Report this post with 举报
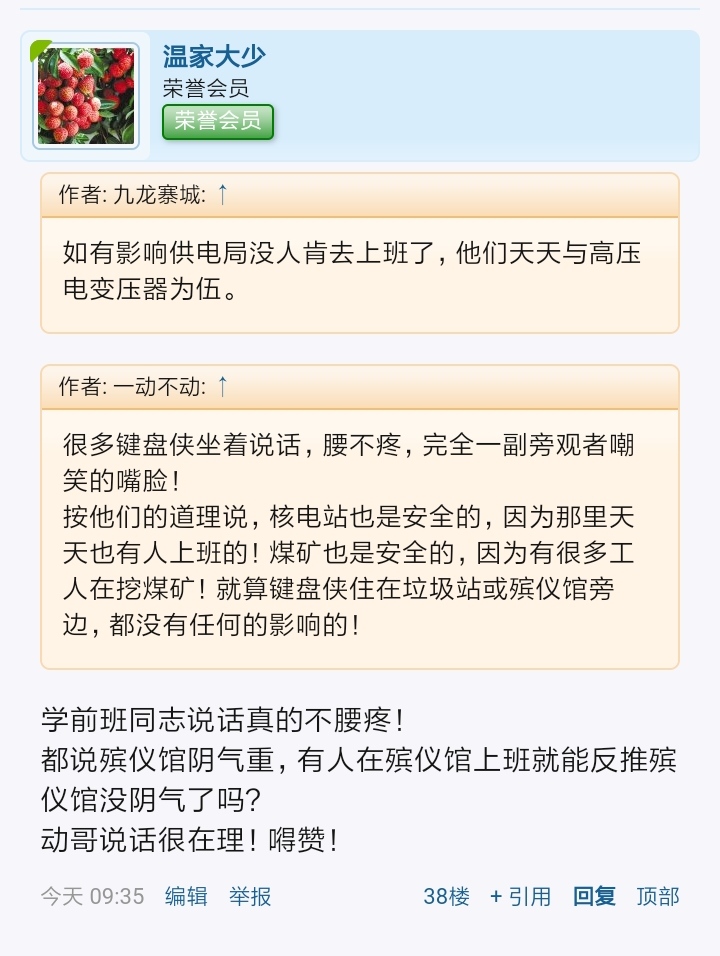This screenshot has height=956, width=720. tap(250, 896)
